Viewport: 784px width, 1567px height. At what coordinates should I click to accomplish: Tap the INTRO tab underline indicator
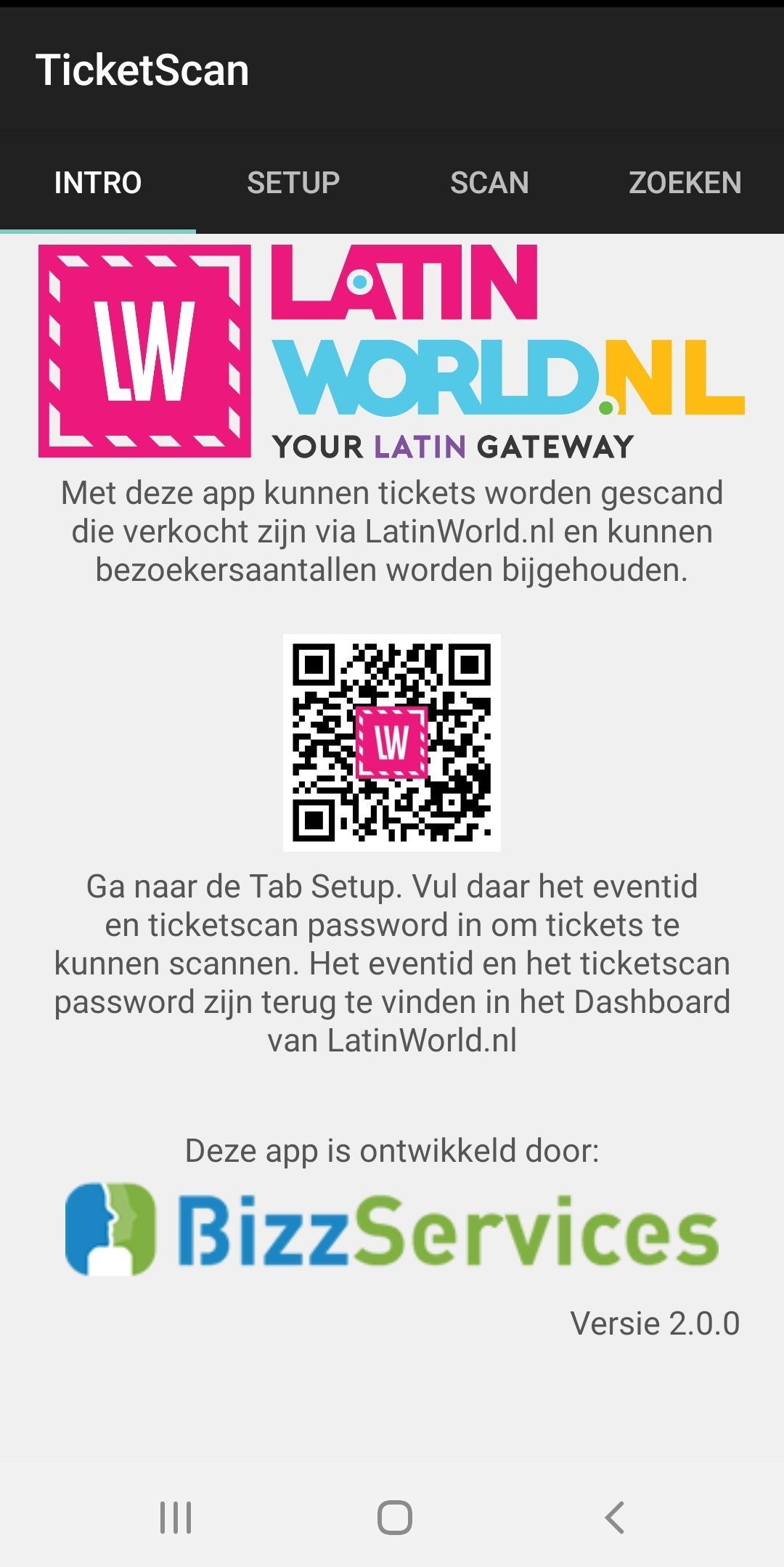coord(98,230)
